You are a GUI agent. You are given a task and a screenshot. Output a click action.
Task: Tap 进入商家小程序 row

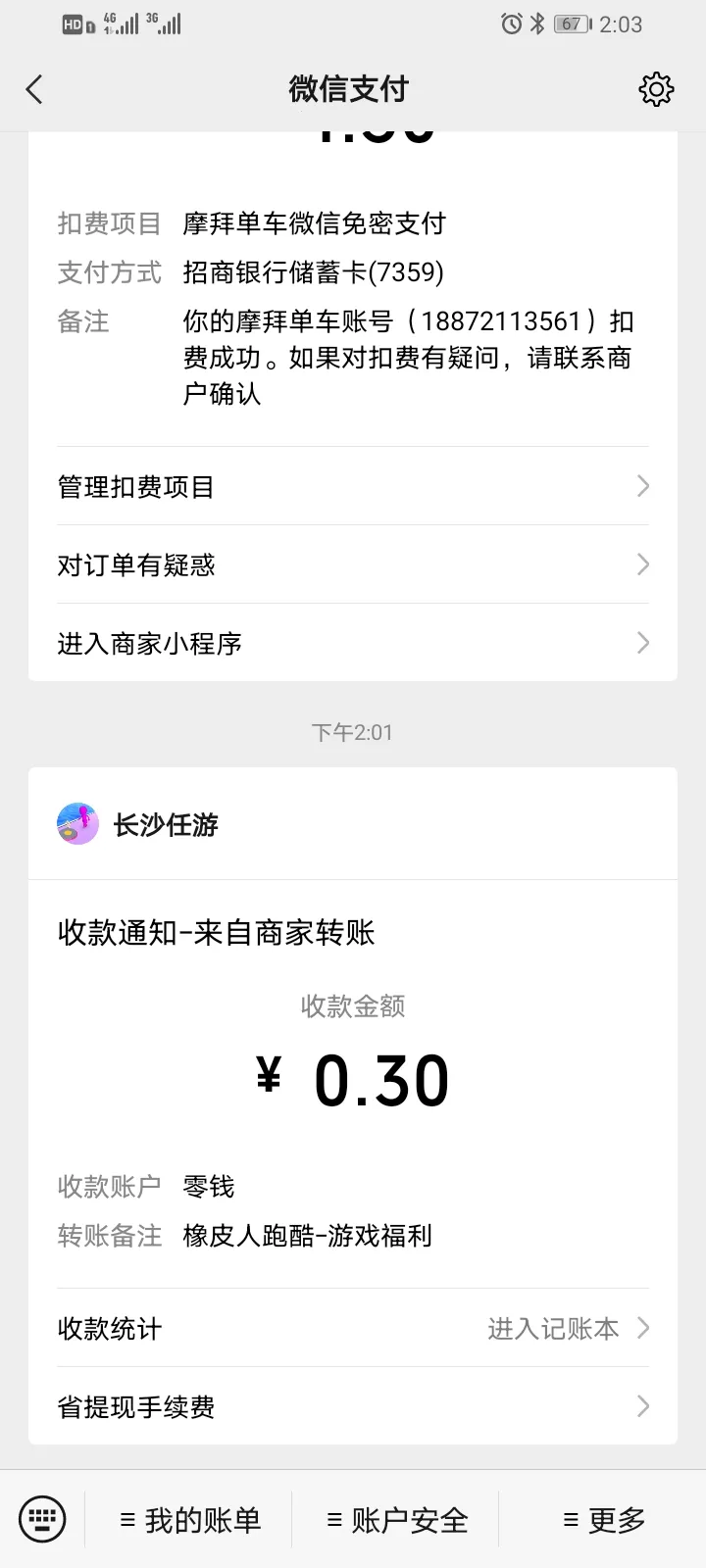[x=353, y=644]
